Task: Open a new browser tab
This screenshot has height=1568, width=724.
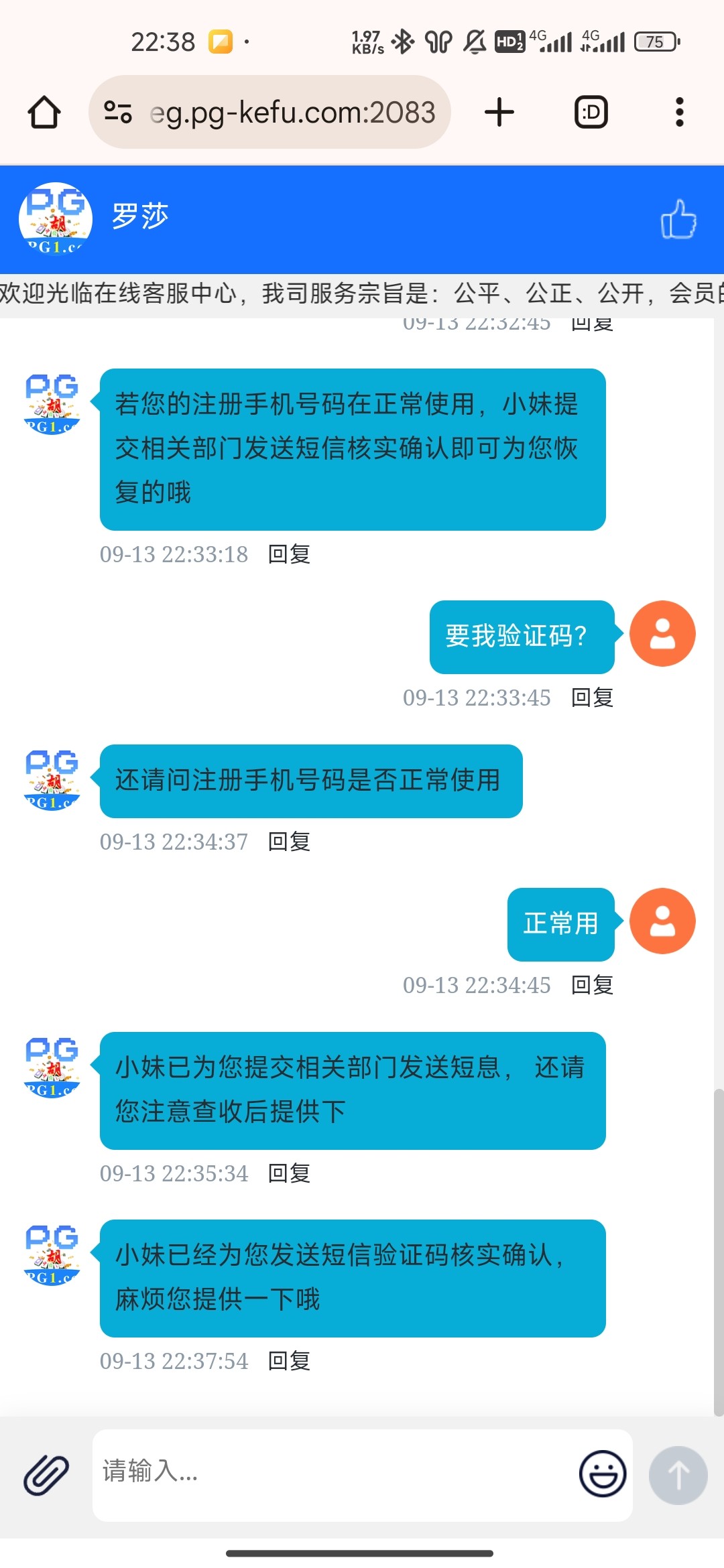Action: (x=499, y=112)
